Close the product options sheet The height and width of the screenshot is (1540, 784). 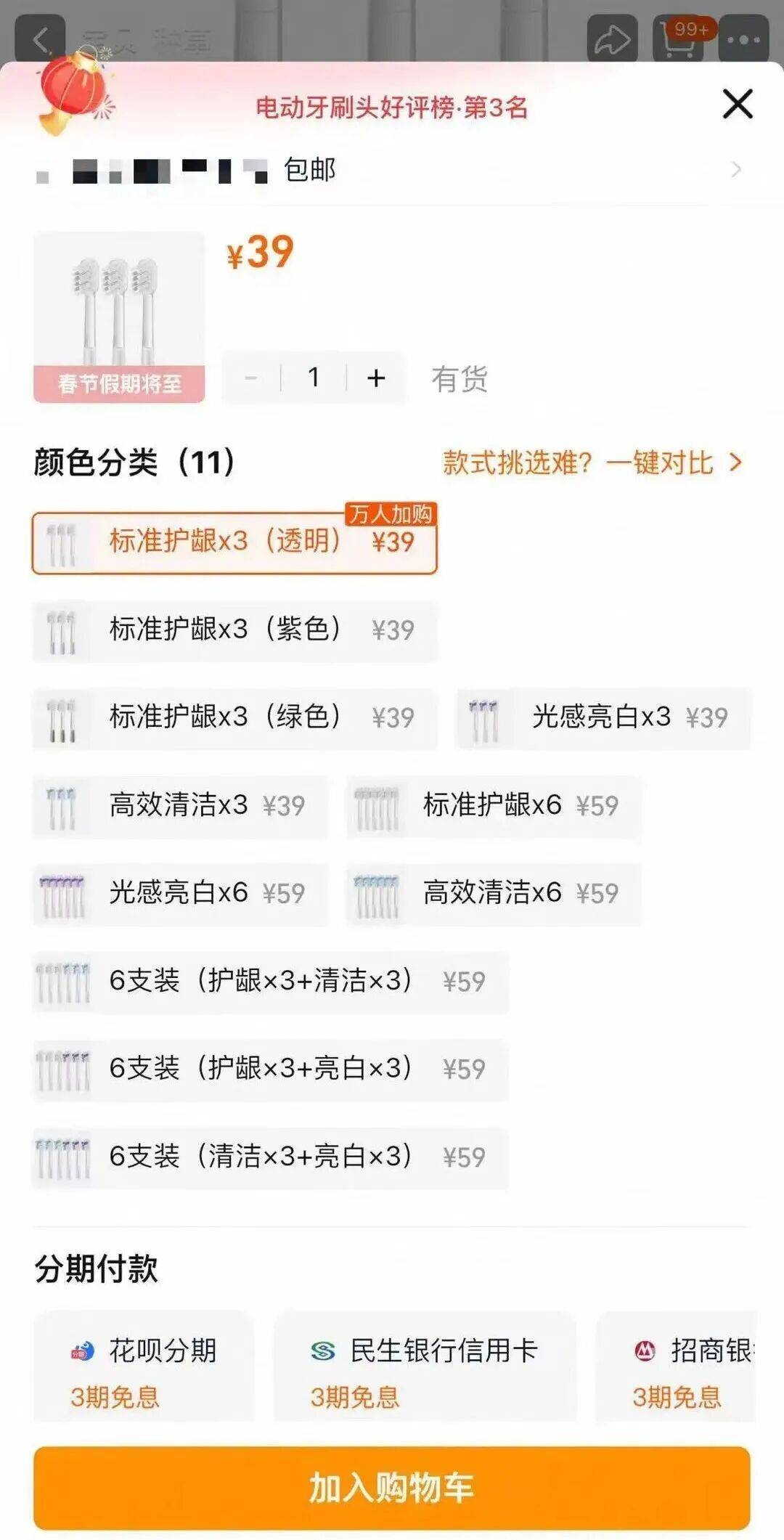(x=738, y=103)
